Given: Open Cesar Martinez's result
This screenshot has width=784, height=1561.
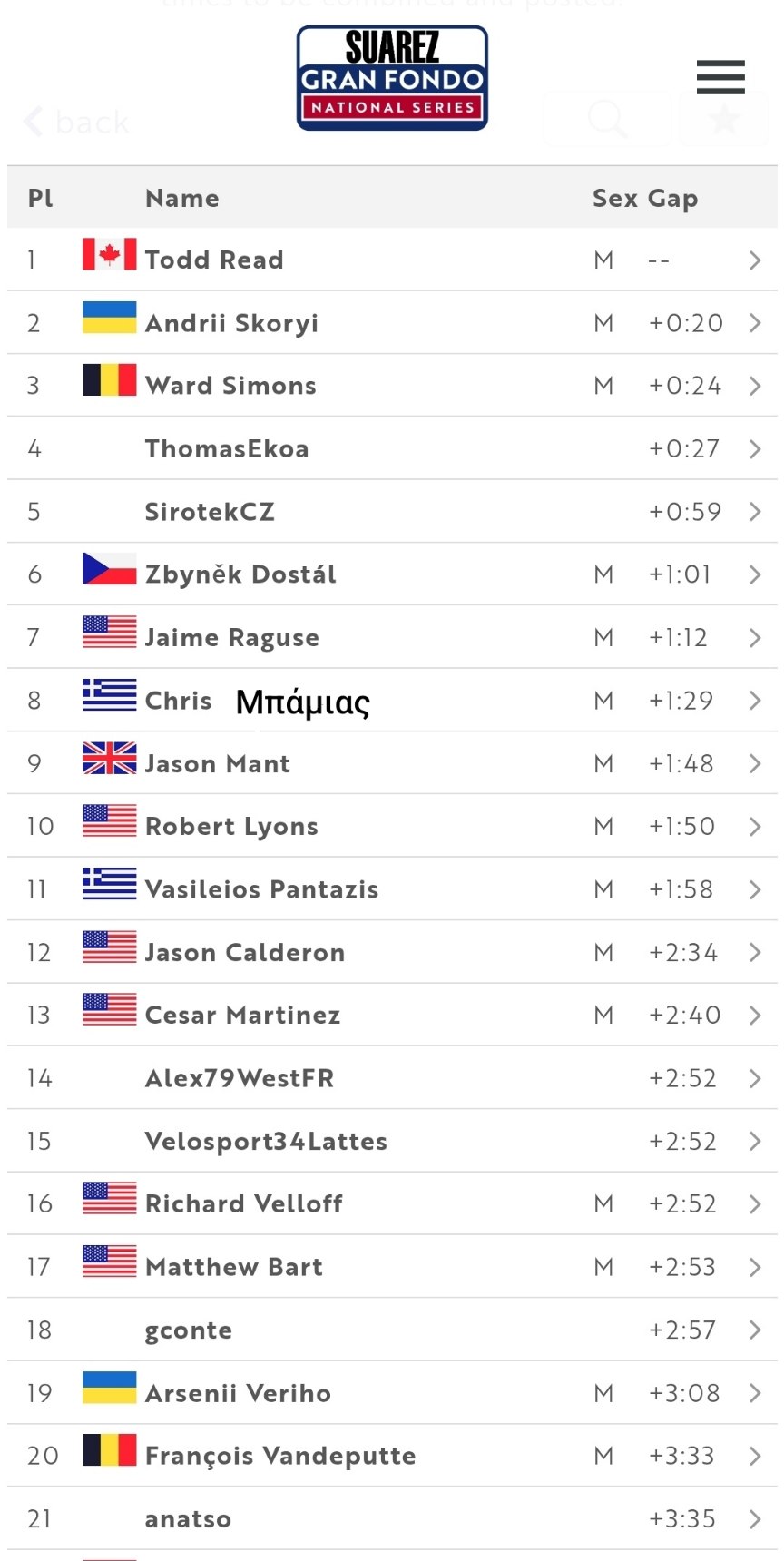Looking at the screenshot, I should tap(392, 1015).
